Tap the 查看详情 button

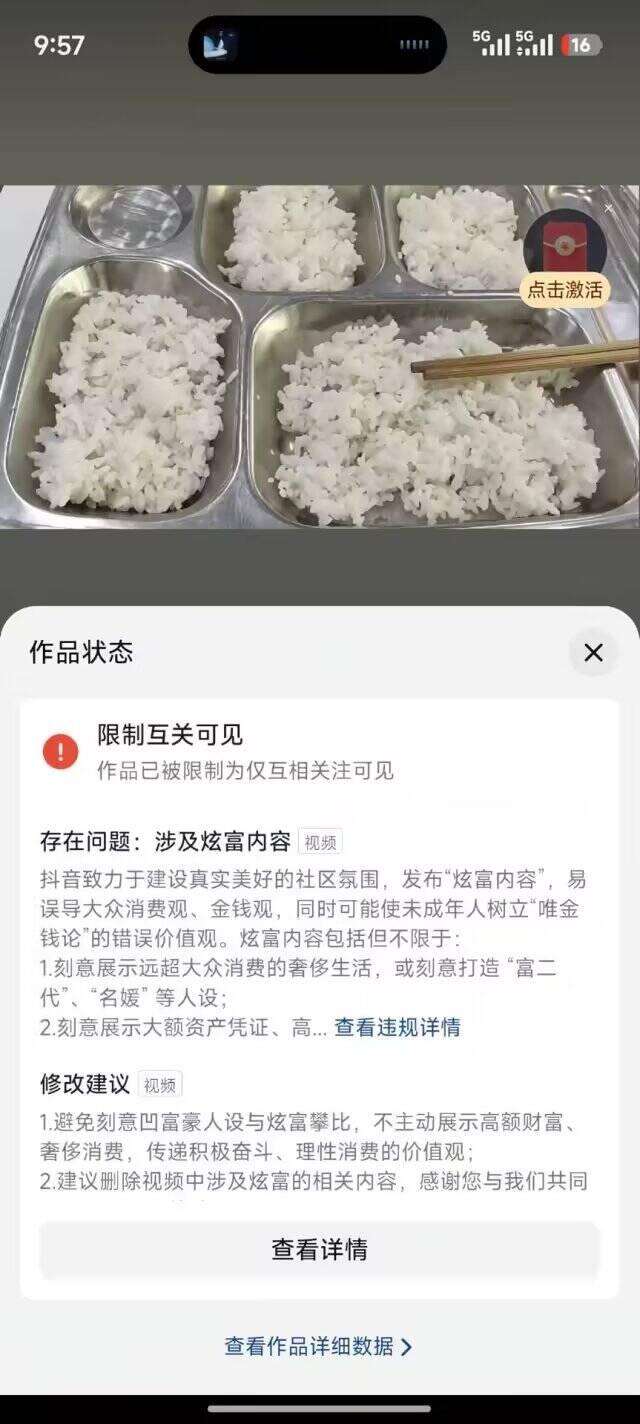tap(319, 1249)
